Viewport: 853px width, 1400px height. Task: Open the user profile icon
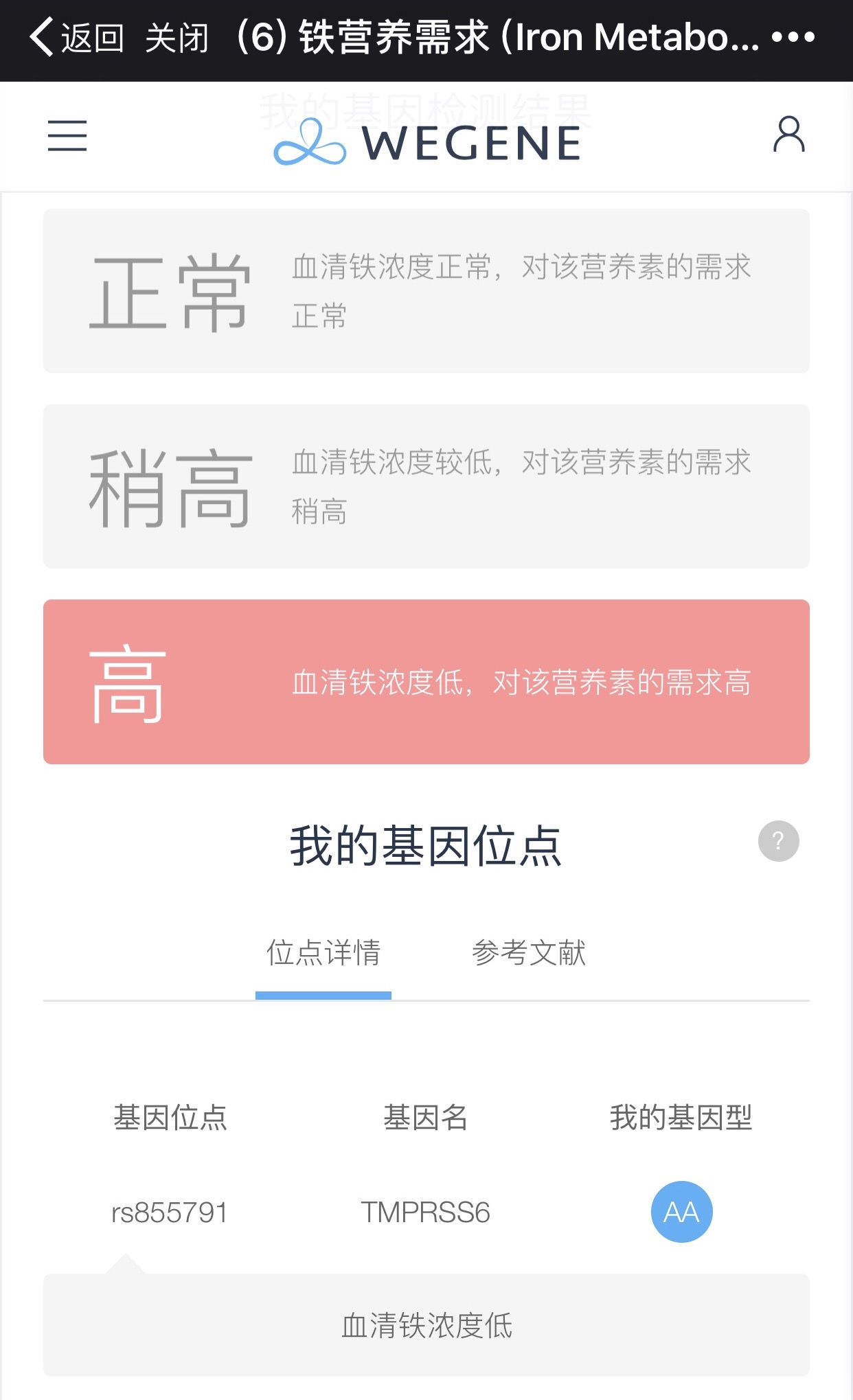click(x=789, y=135)
